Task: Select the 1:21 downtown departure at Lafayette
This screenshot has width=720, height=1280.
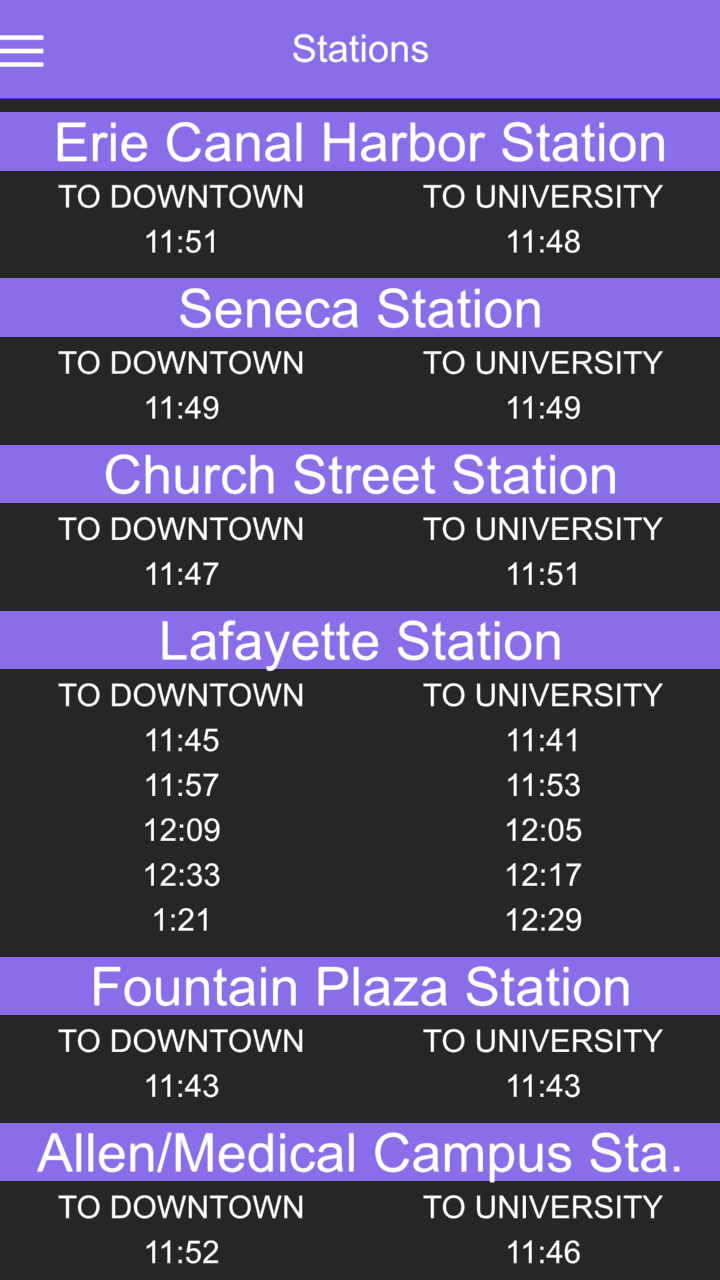Action: [x=181, y=919]
